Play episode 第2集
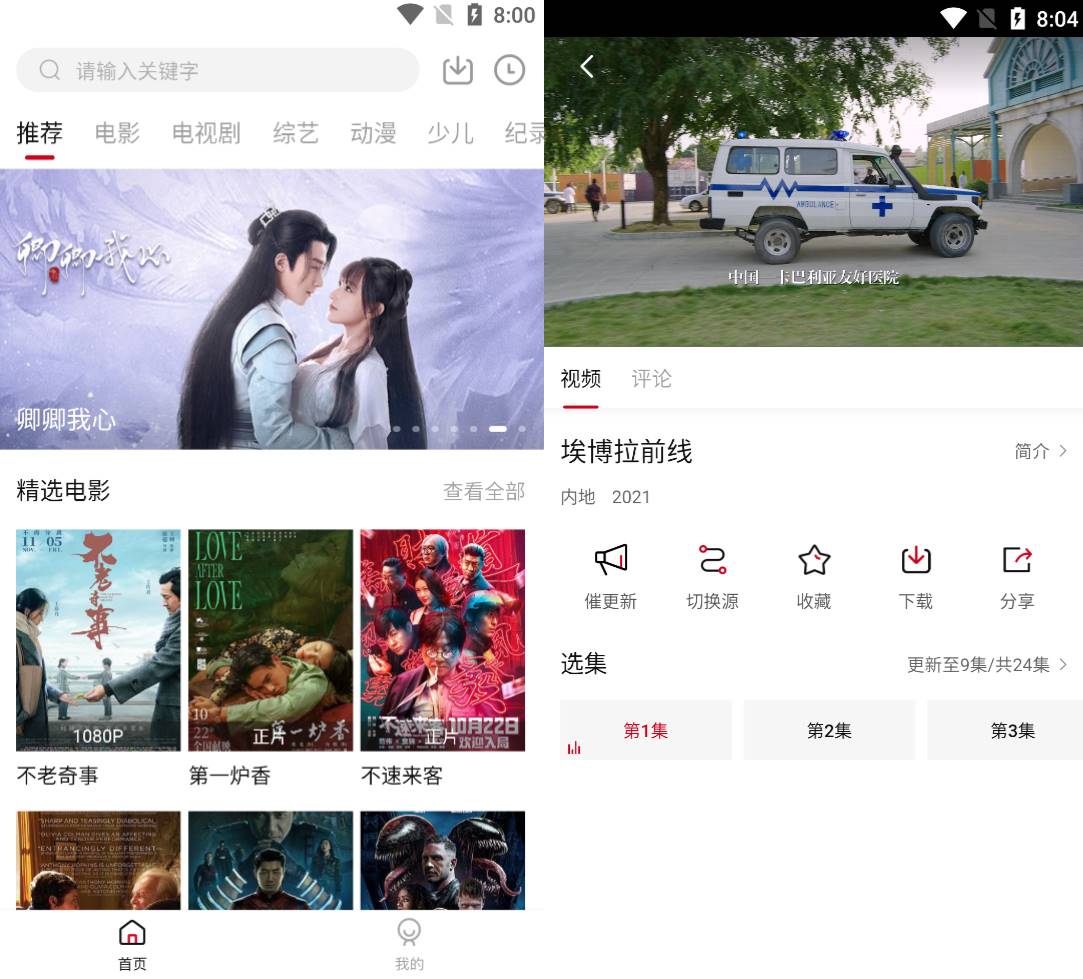Image resolution: width=1083 pixels, height=979 pixels. pos(829,730)
